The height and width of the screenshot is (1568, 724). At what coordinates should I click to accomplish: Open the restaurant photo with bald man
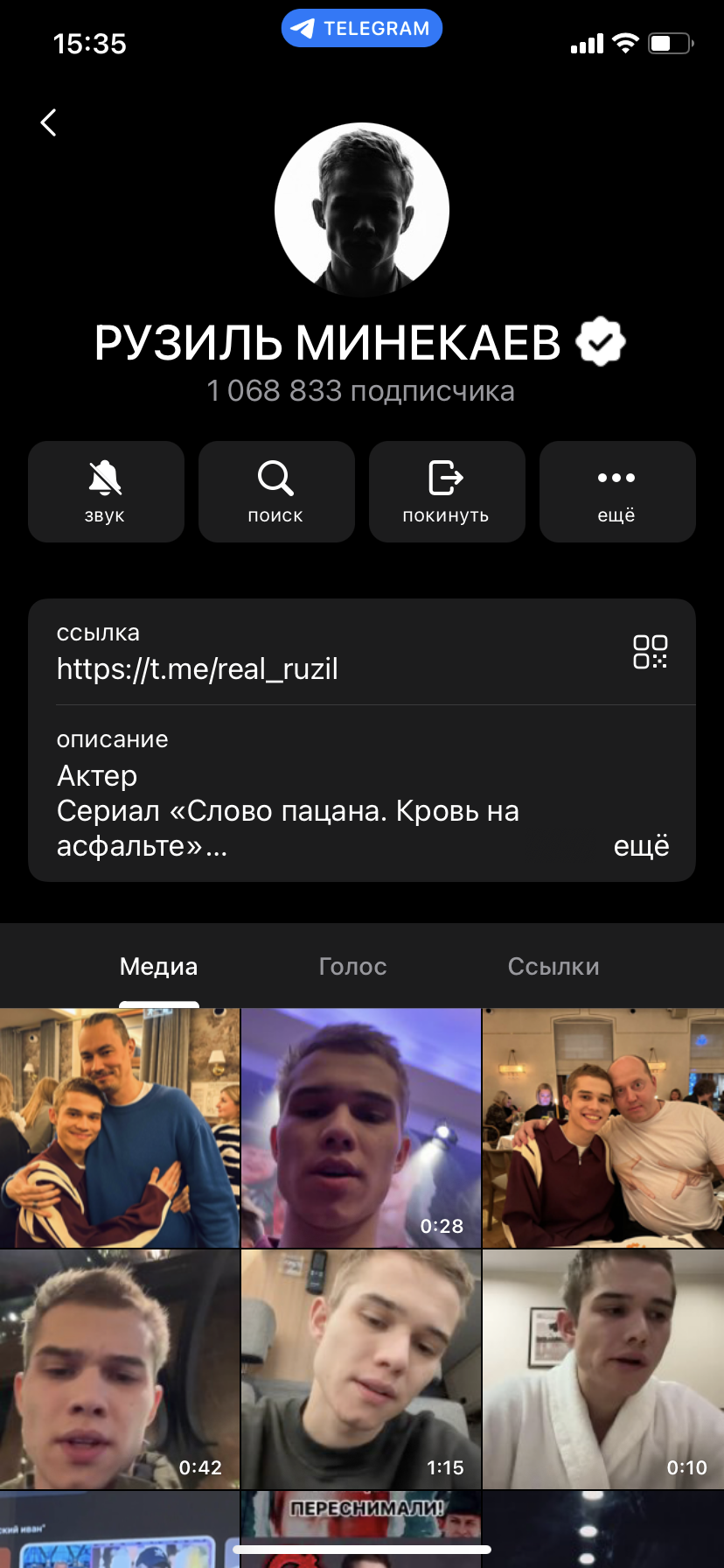(x=603, y=1128)
